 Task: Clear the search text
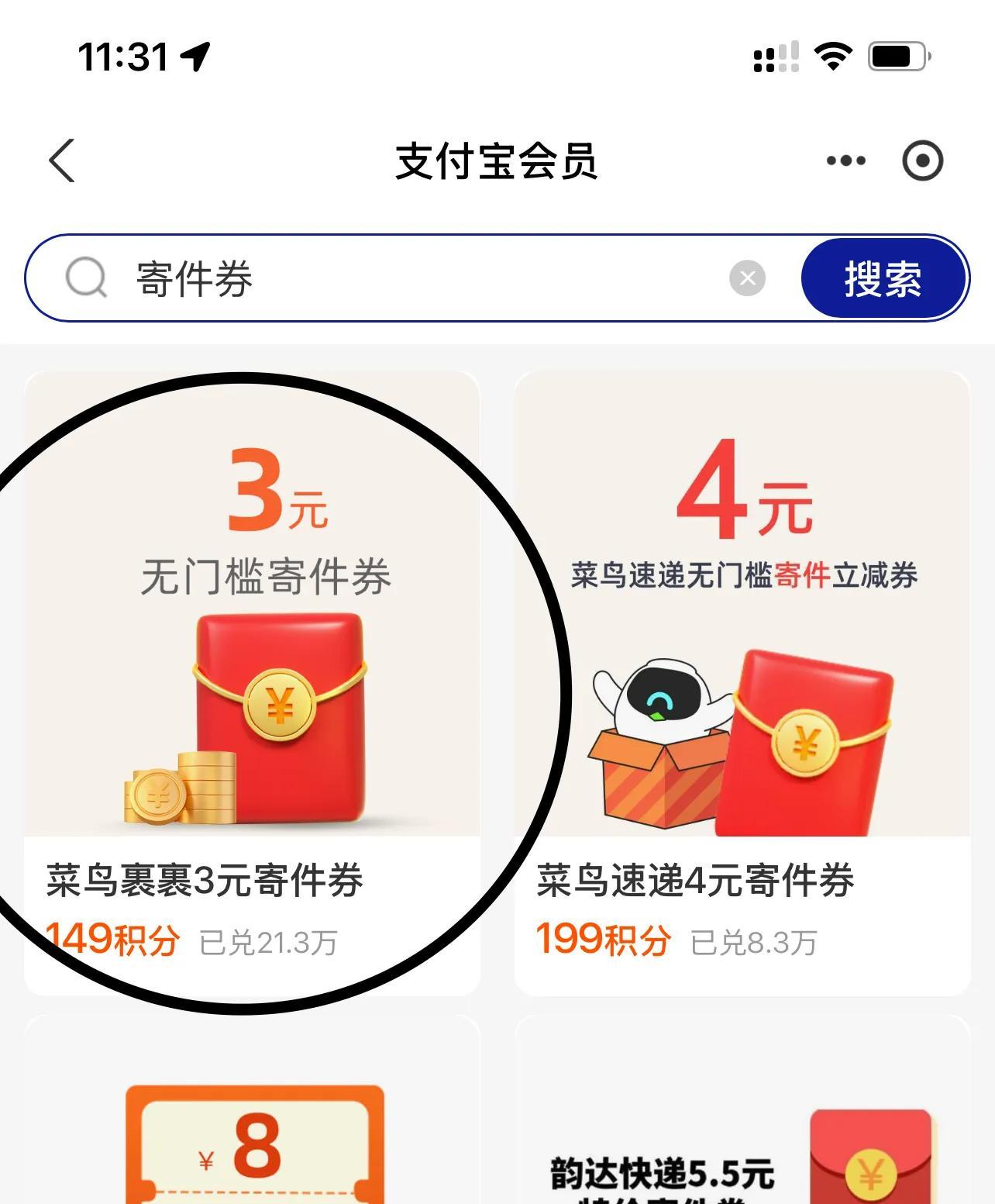(x=747, y=278)
